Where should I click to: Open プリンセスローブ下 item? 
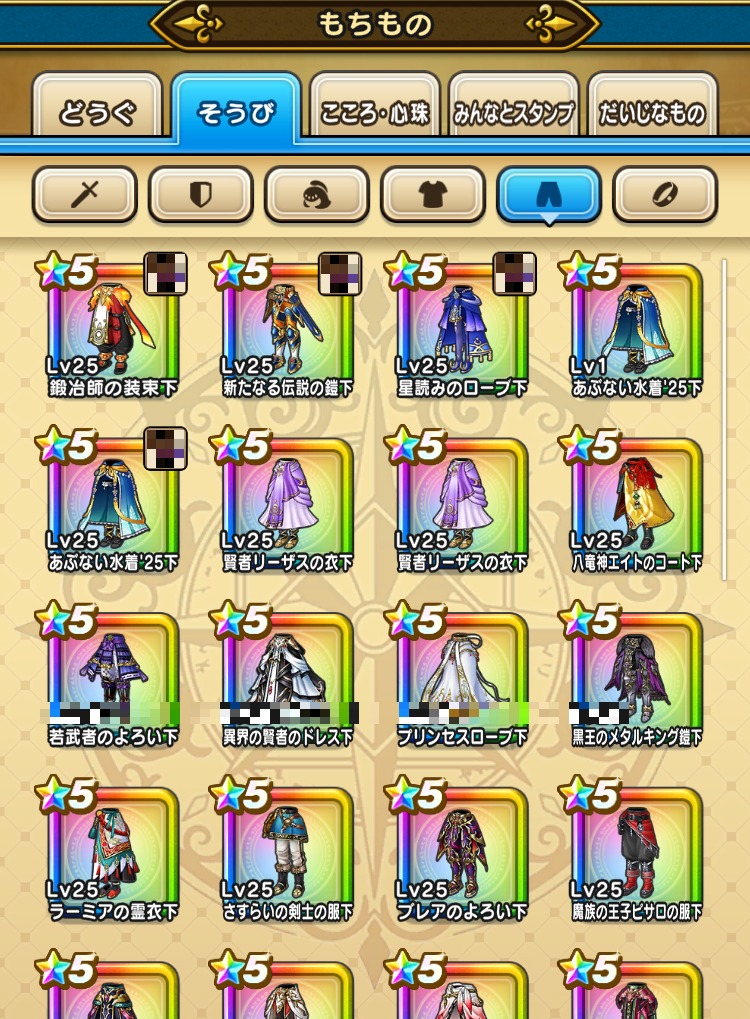click(461, 680)
